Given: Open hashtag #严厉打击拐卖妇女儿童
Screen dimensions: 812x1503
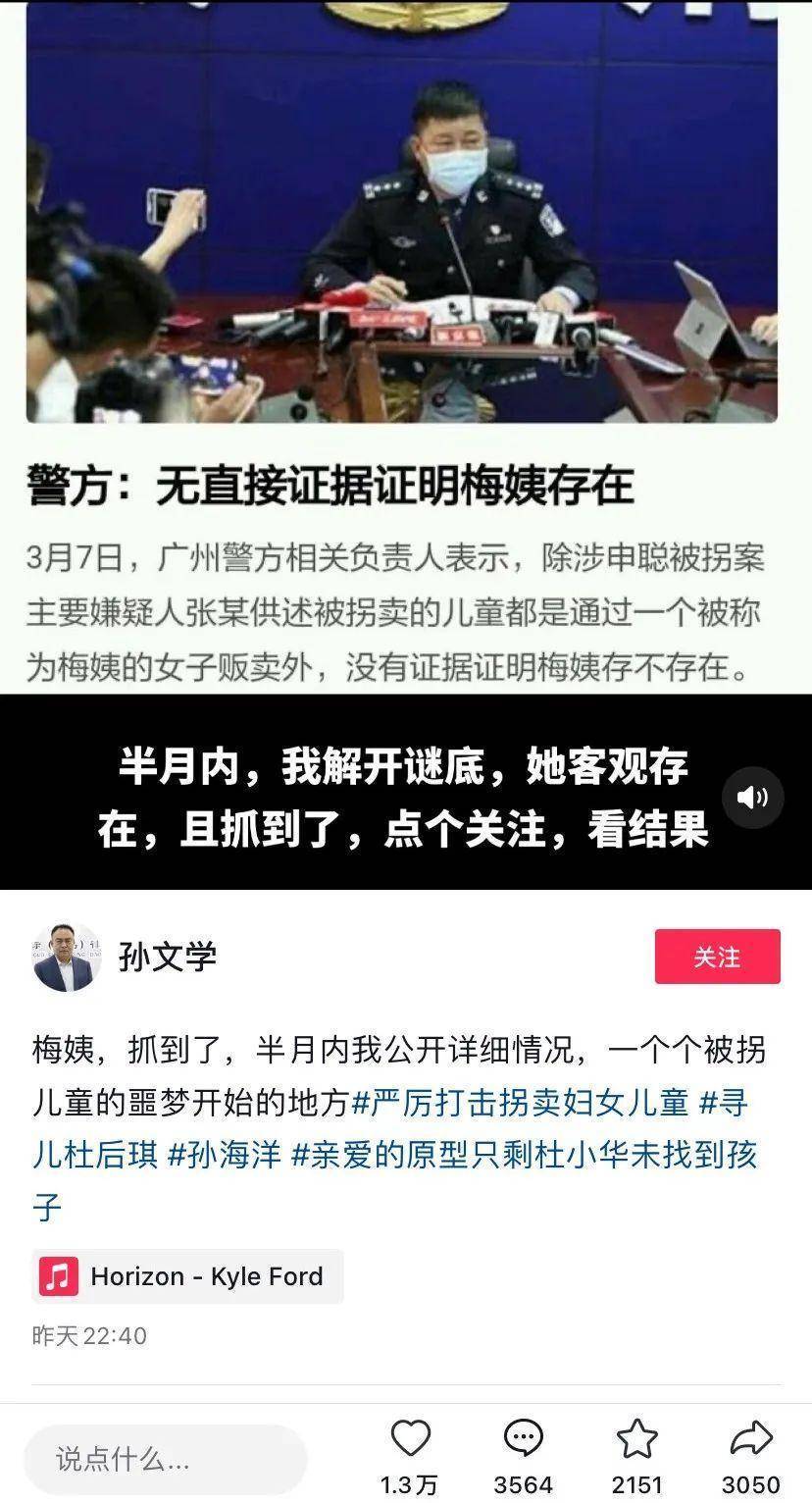Looking at the screenshot, I should (520, 1102).
